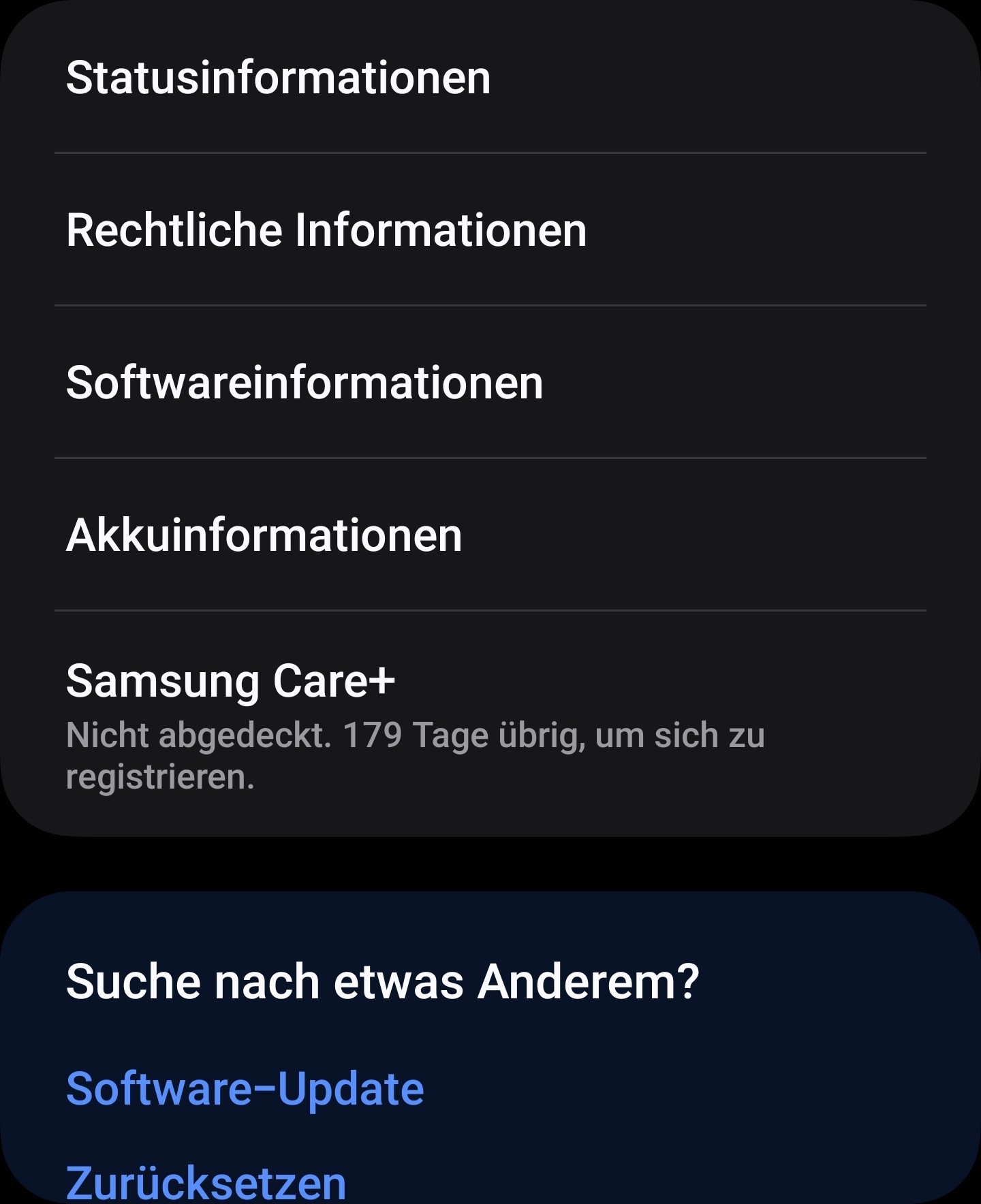The image size is (981, 1204).
Task: Open Rechtliche Informationen
Action: [326, 230]
